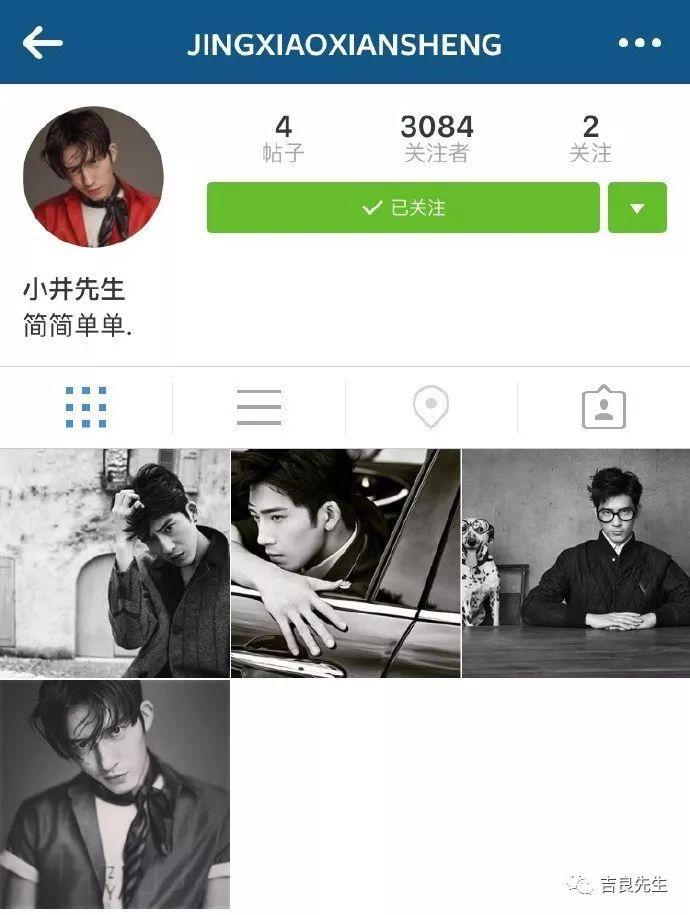Open the post of man wearing neck scarf
Screen dimensions: 690x915
point(115,795)
